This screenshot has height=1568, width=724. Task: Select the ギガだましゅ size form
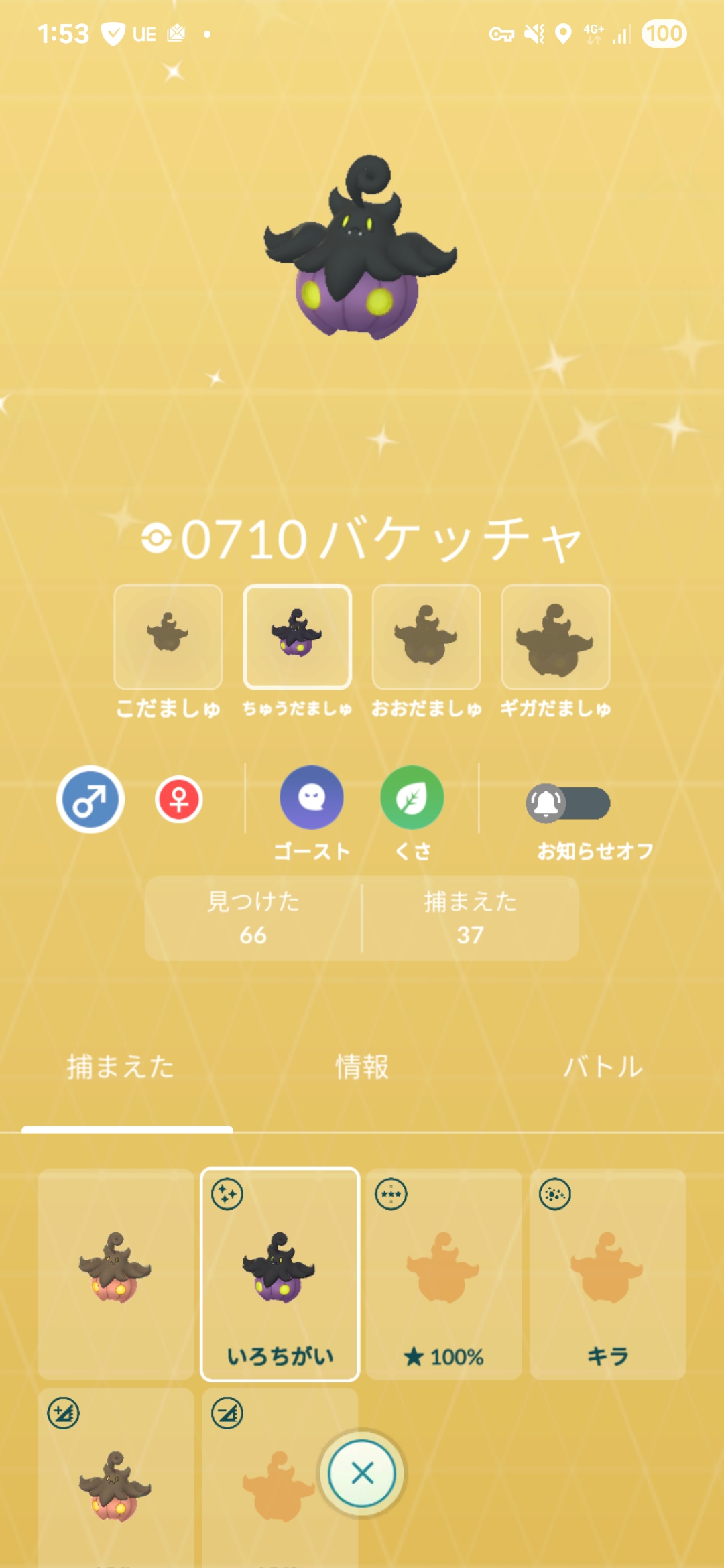[556, 637]
